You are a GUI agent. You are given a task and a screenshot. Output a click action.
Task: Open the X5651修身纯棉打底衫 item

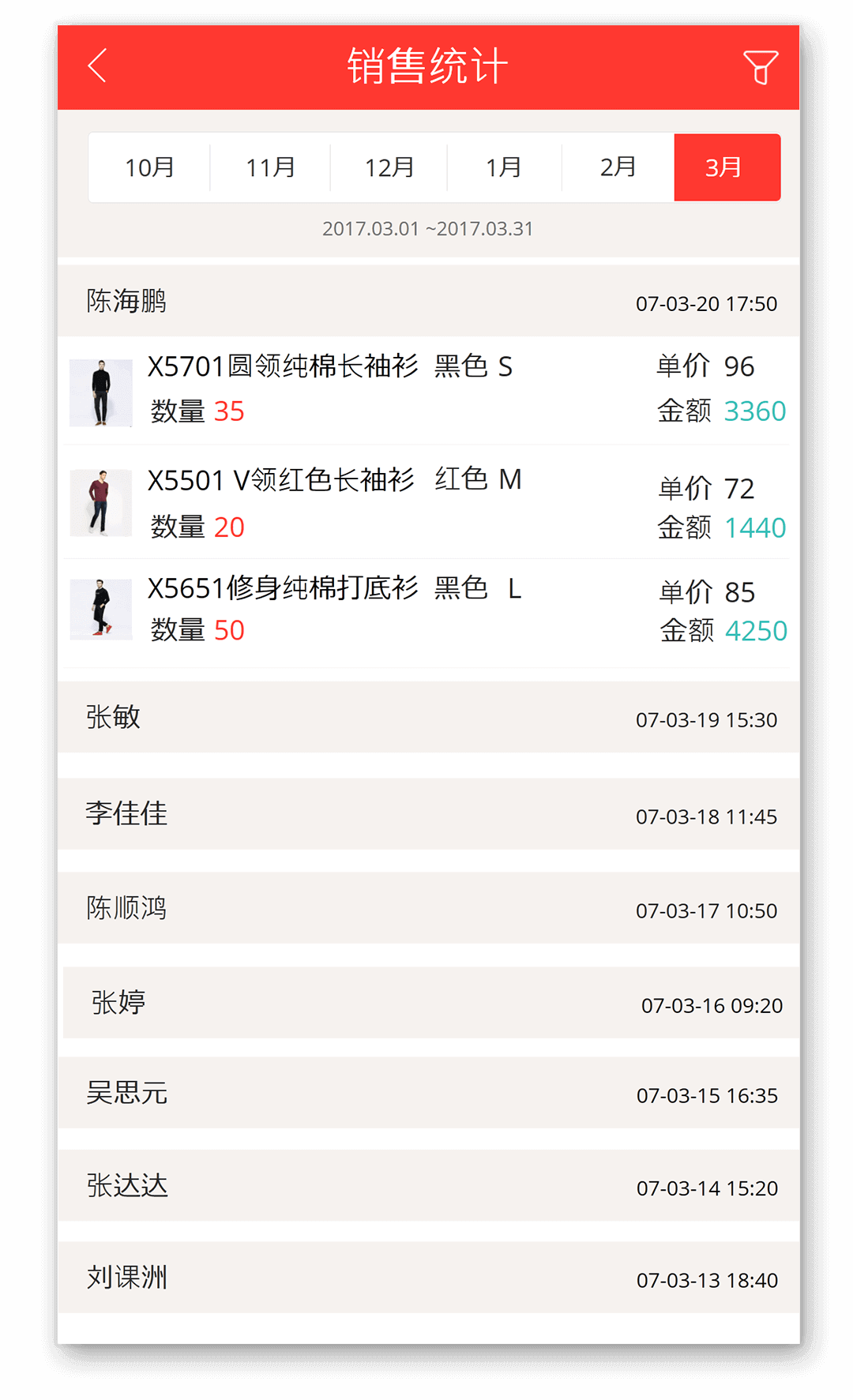click(x=428, y=614)
